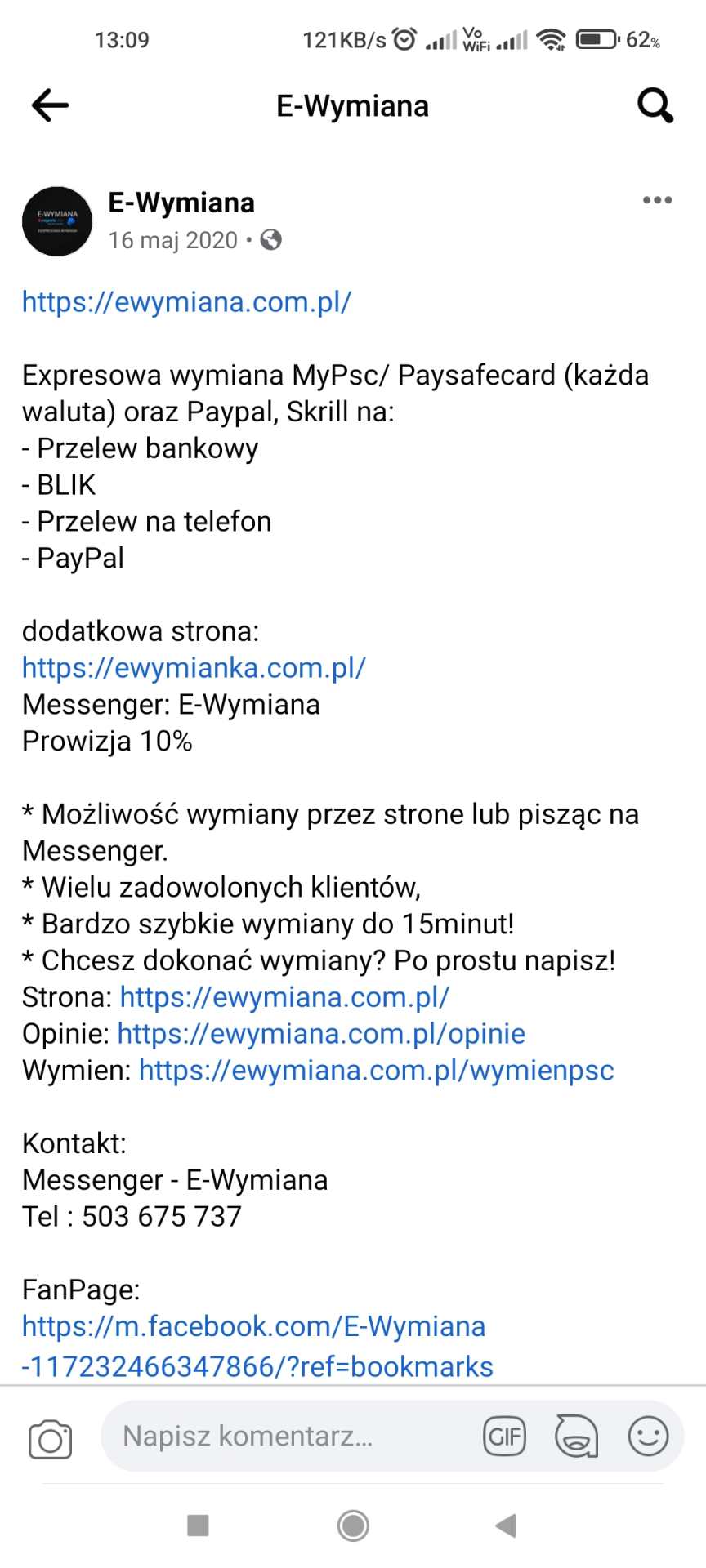Open the post's three-dot options menu

coord(657,200)
